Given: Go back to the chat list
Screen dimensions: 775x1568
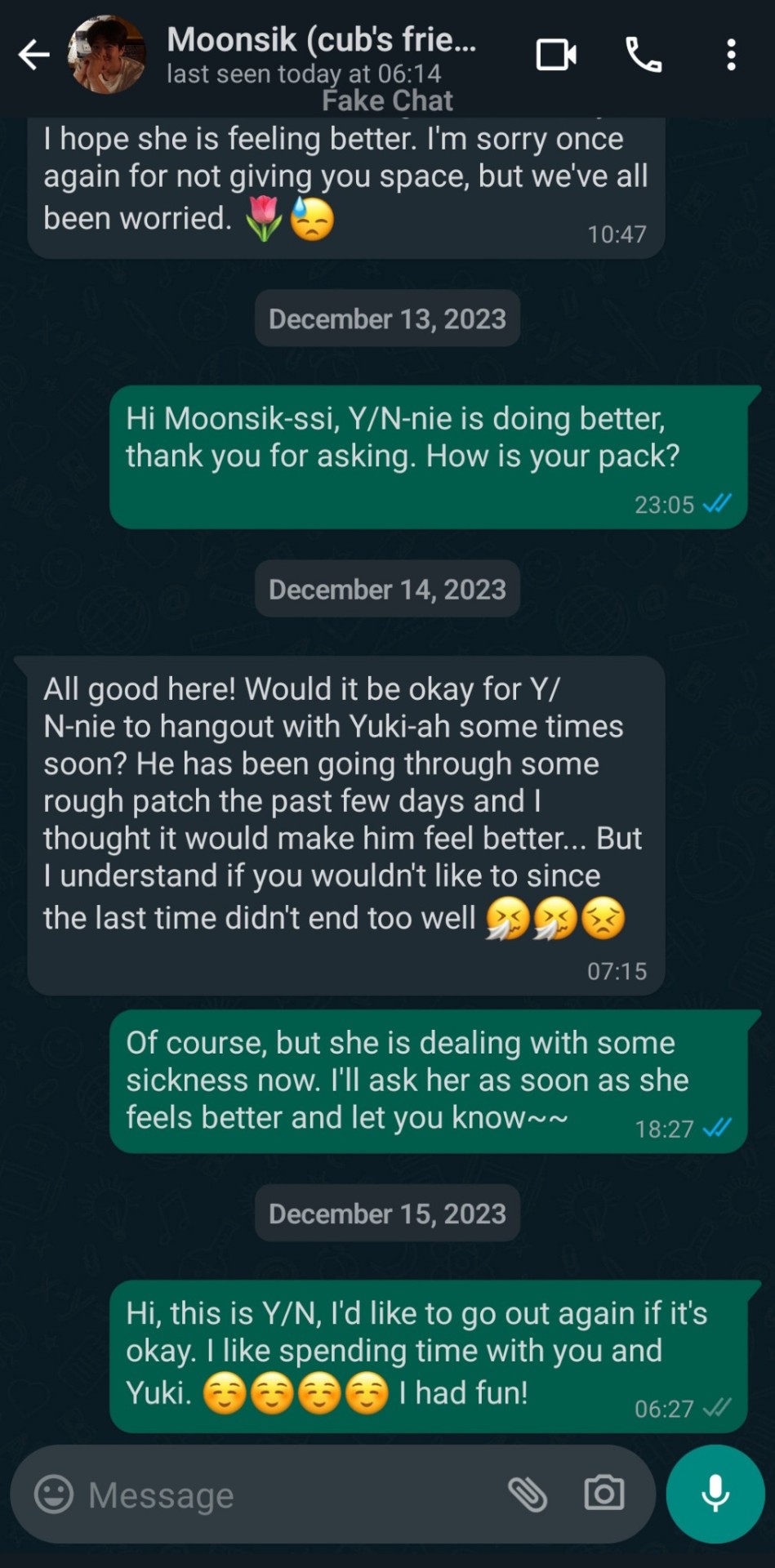Looking at the screenshot, I should pos(33,56).
